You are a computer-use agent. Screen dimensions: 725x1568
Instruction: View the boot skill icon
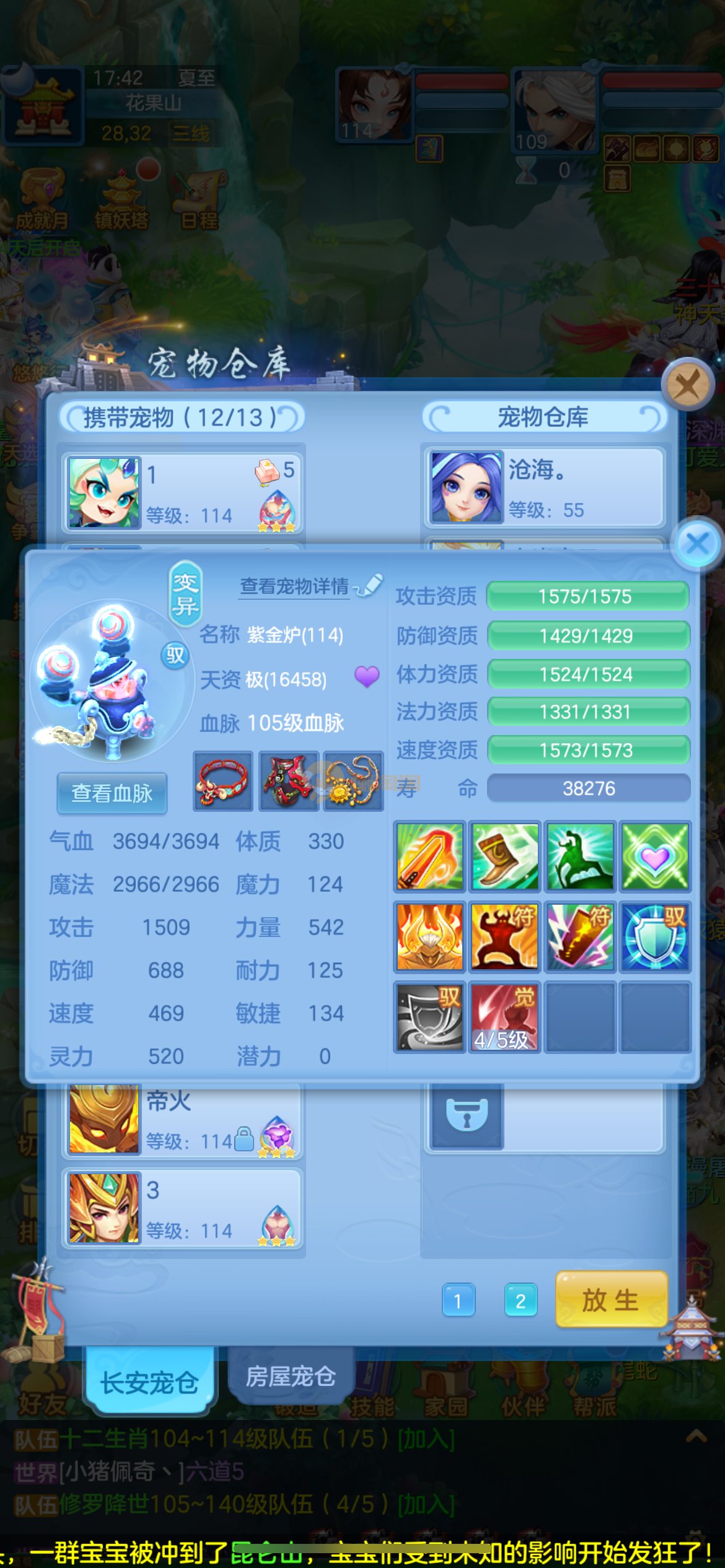504,856
